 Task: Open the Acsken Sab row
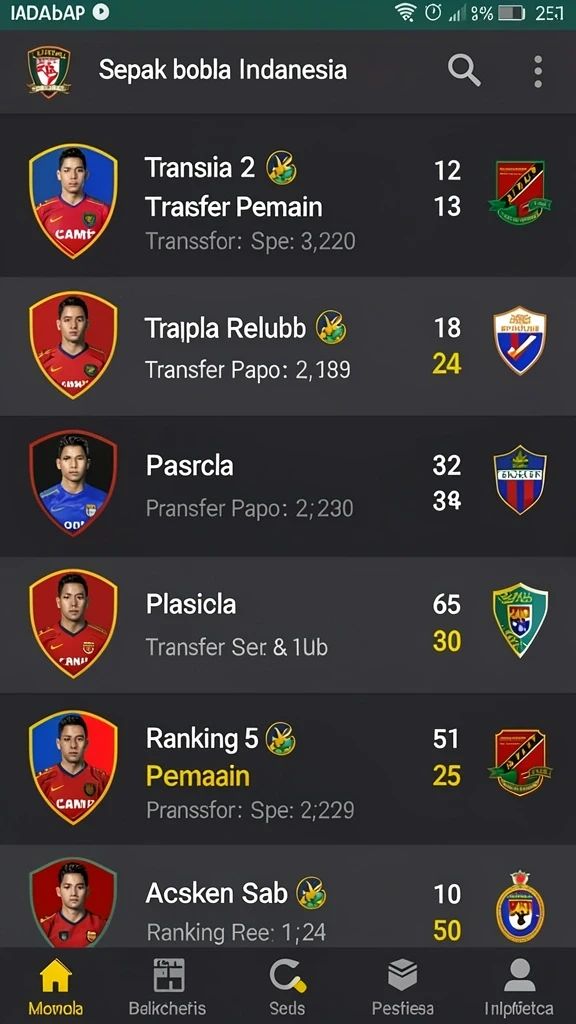click(x=288, y=896)
